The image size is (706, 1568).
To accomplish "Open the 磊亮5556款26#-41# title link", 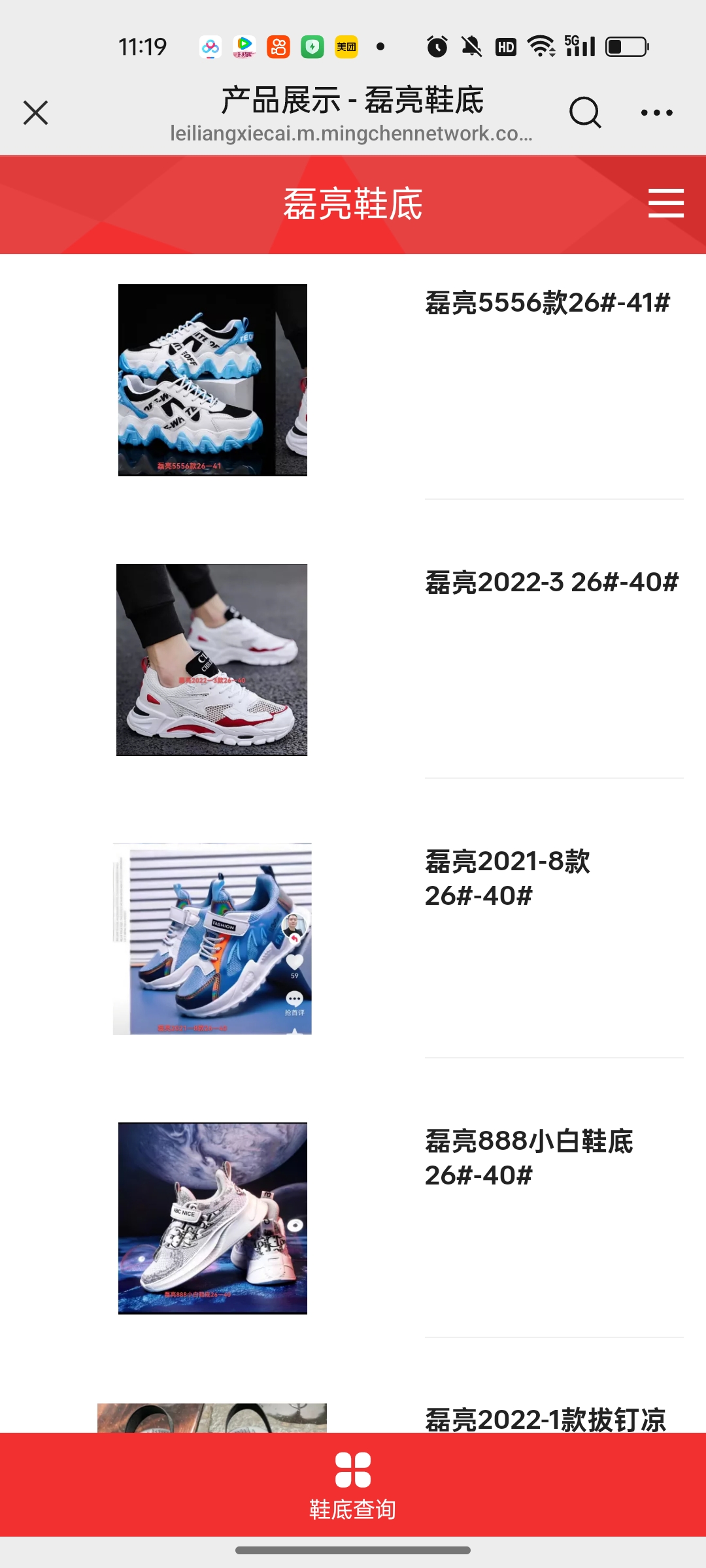I will point(548,303).
